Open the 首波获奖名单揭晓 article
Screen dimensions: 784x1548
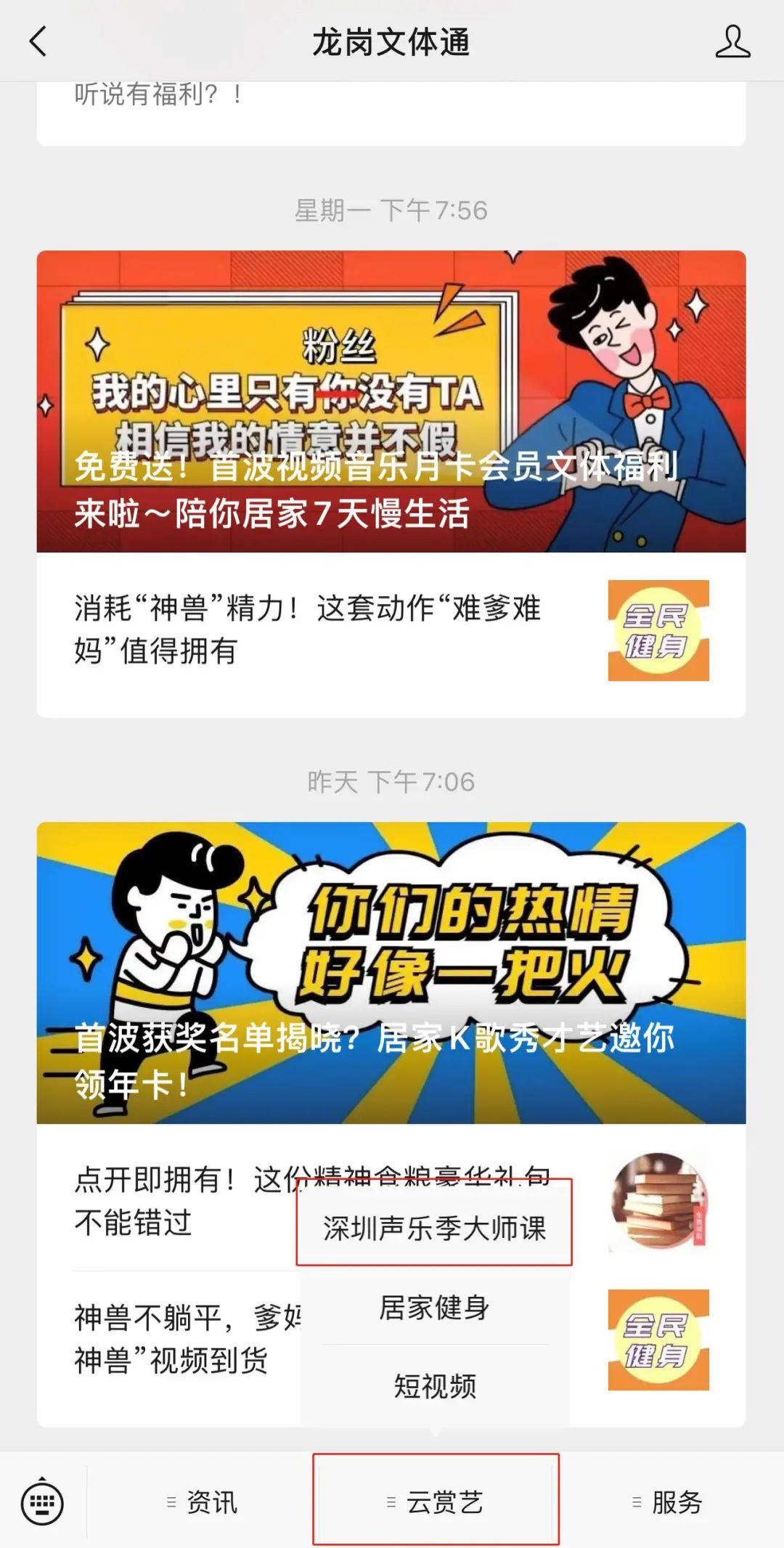pos(391,971)
